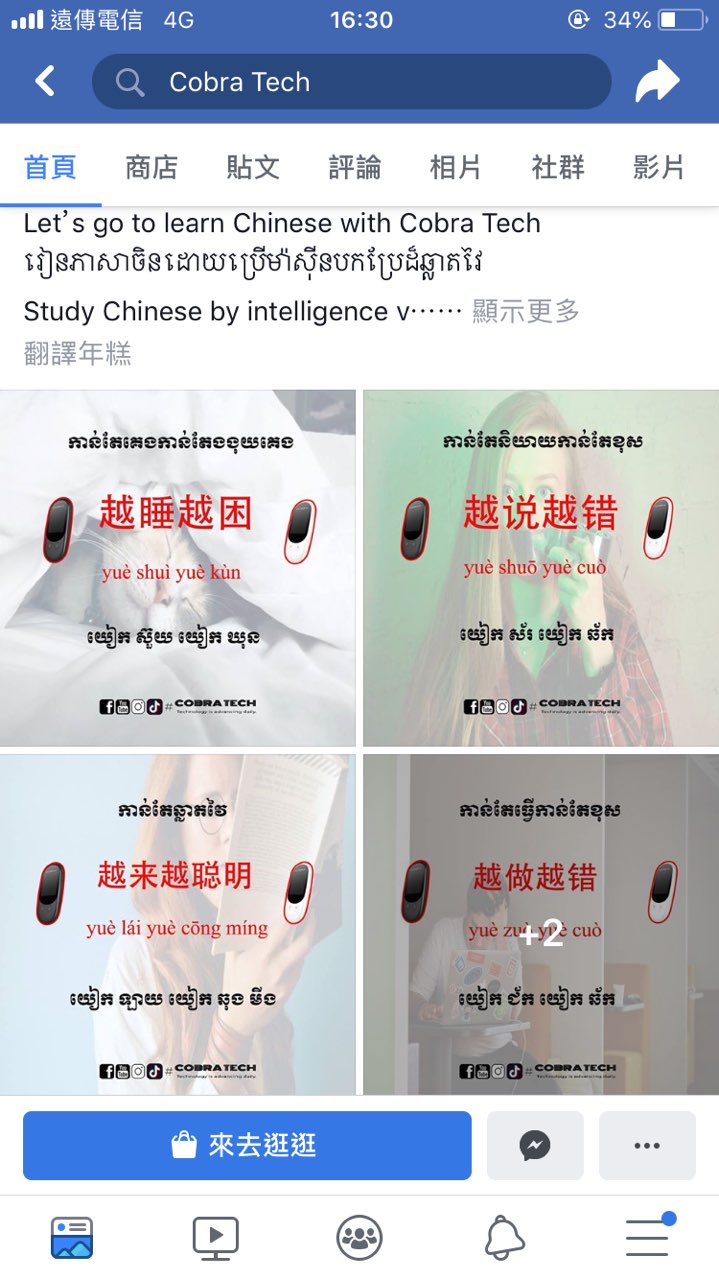The width and height of the screenshot is (719, 1280).
Task: Open the 相片 tab
Action: (455, 167)
